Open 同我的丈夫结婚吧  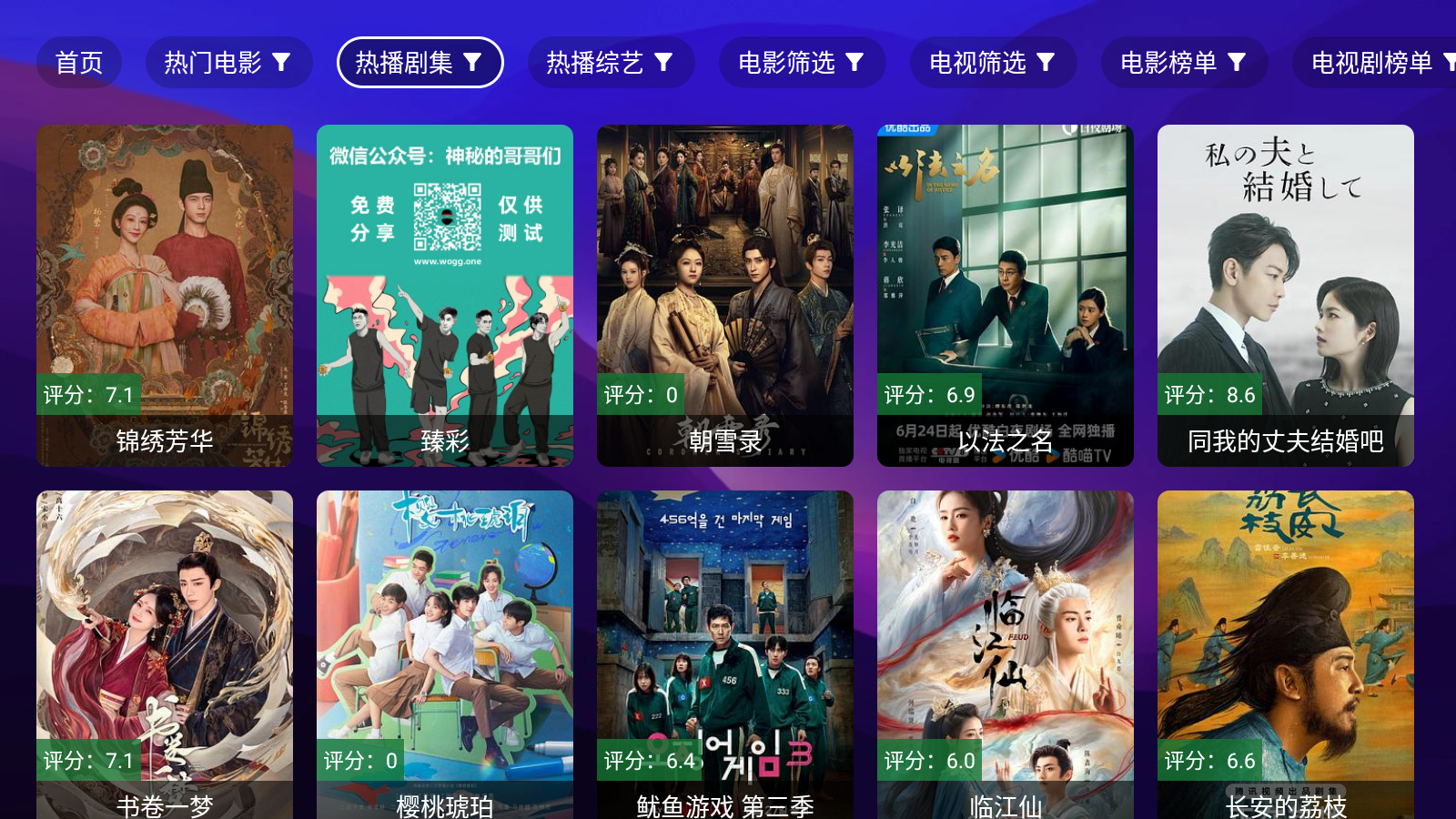[1286, 296]
